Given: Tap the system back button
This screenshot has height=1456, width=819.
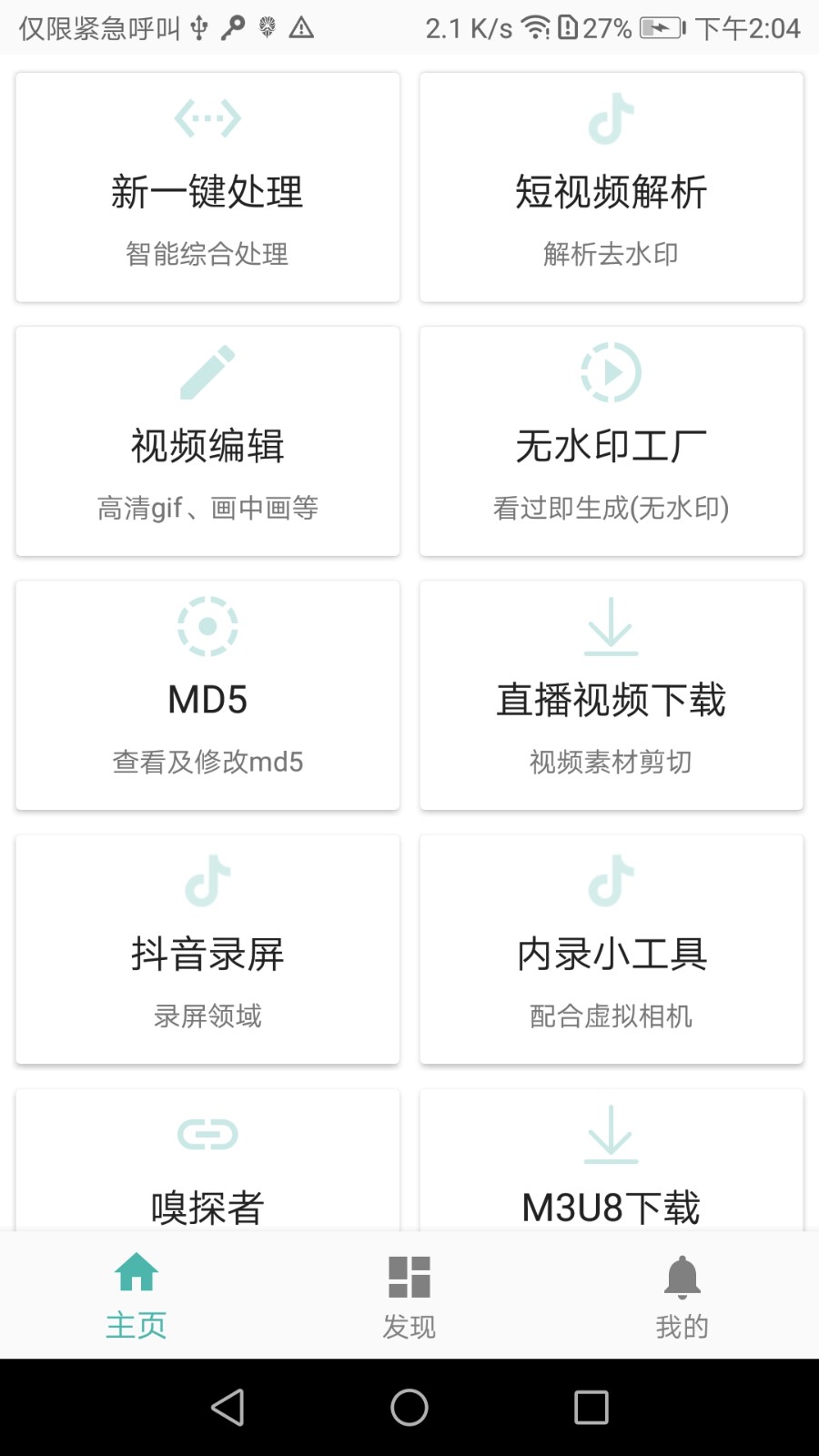Looking at the screenshot, I should pyautogui.click(x=227, y=1408).
